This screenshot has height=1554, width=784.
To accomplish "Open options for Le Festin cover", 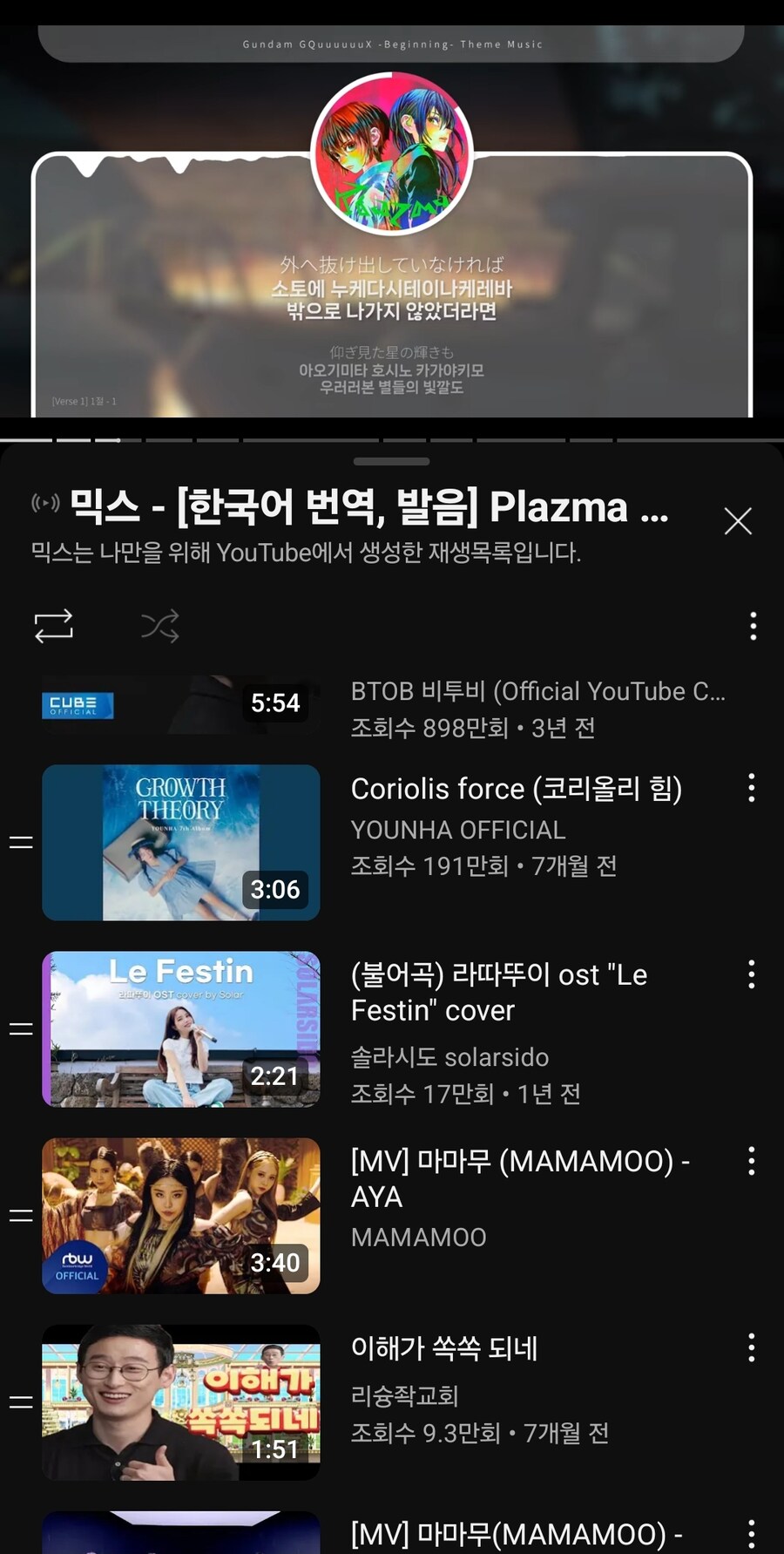I will [x=751, y=974].
